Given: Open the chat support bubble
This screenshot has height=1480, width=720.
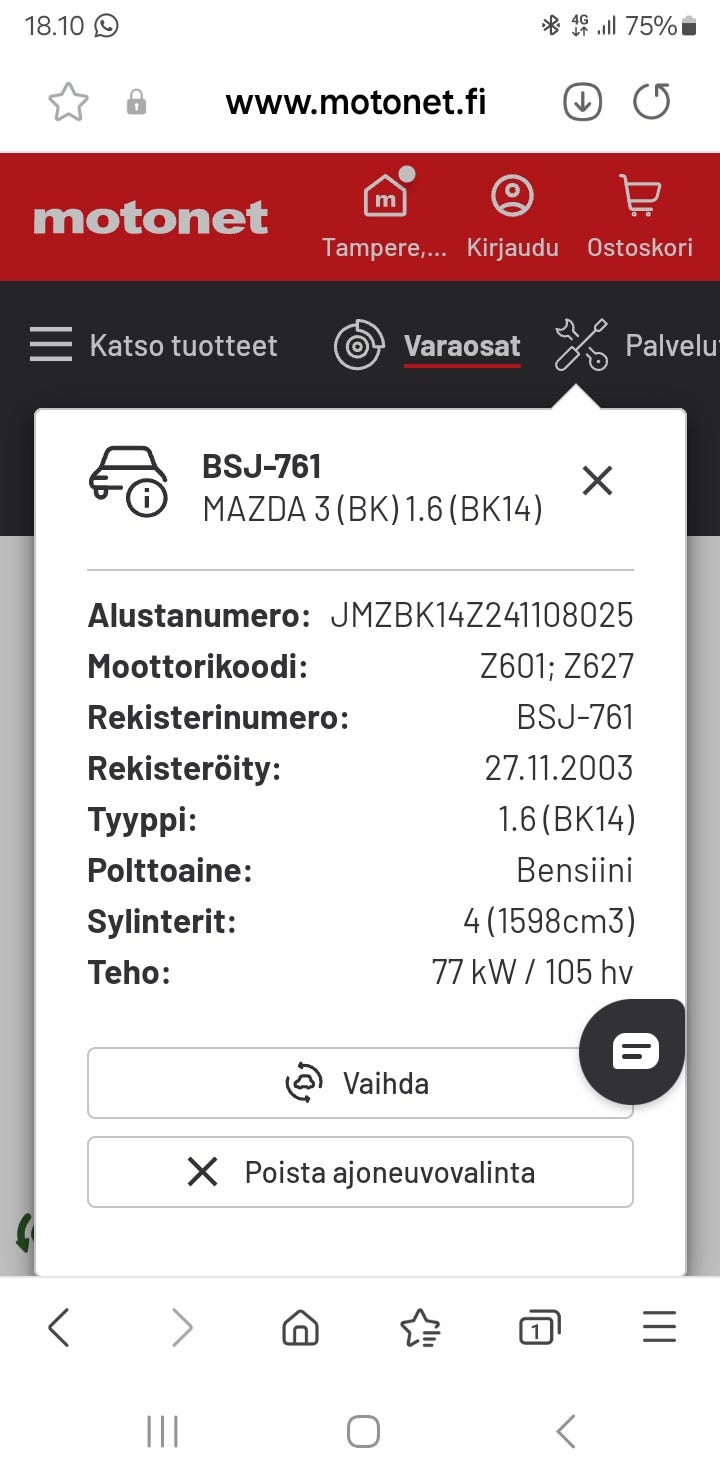Looking at the screenshot, I should click(634, 1052).
